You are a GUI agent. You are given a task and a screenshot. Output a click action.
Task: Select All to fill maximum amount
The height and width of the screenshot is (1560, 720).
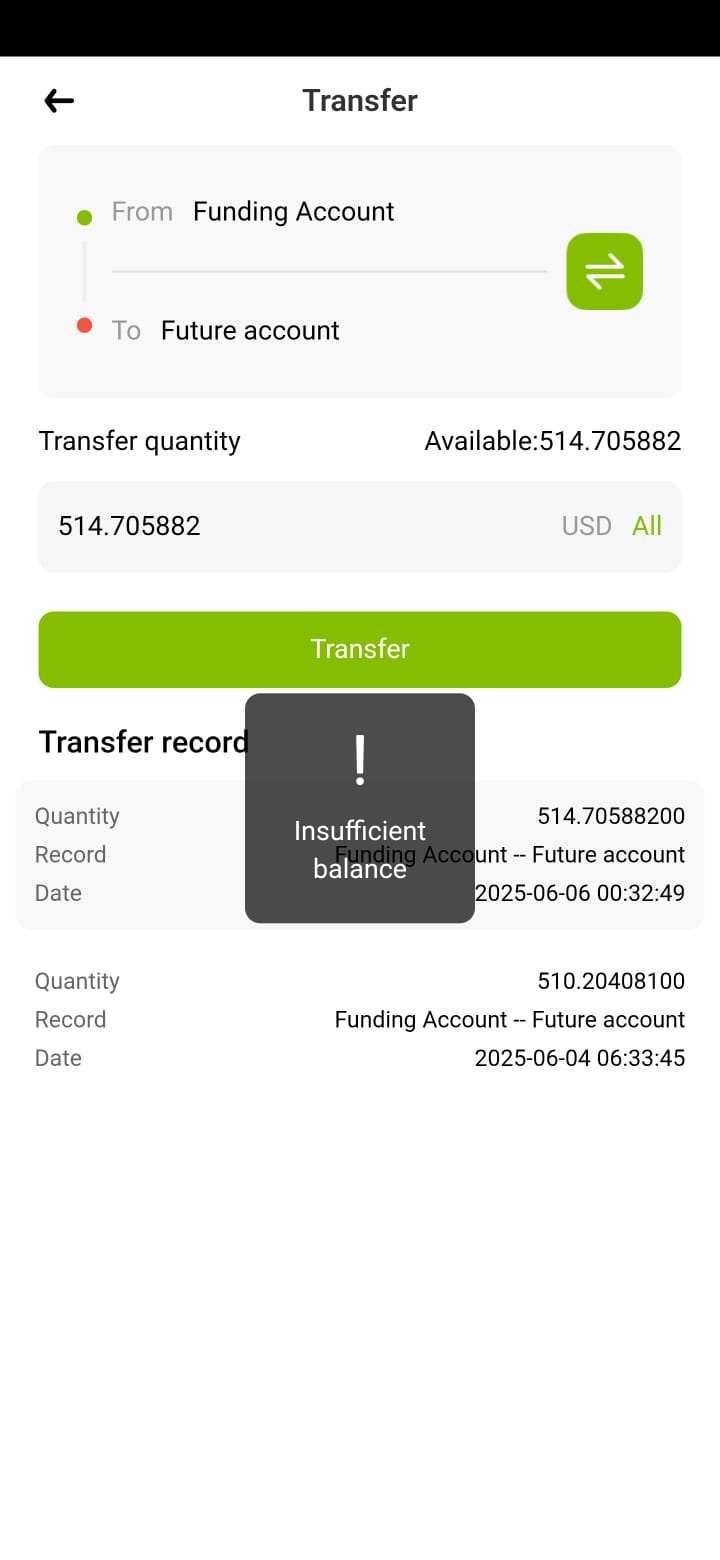(x=647, y=526)
